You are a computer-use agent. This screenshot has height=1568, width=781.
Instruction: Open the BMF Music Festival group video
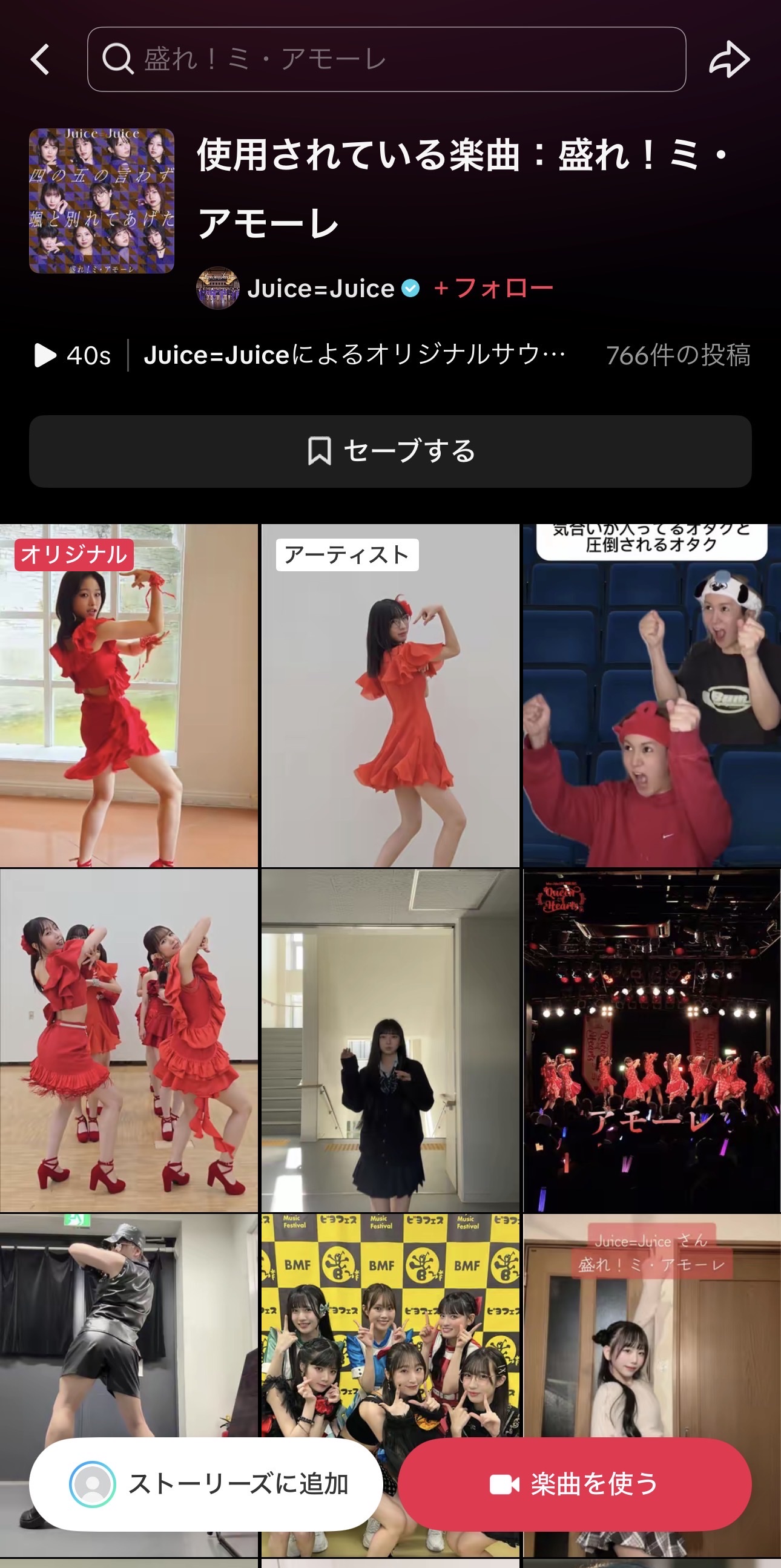(390, 1321)
